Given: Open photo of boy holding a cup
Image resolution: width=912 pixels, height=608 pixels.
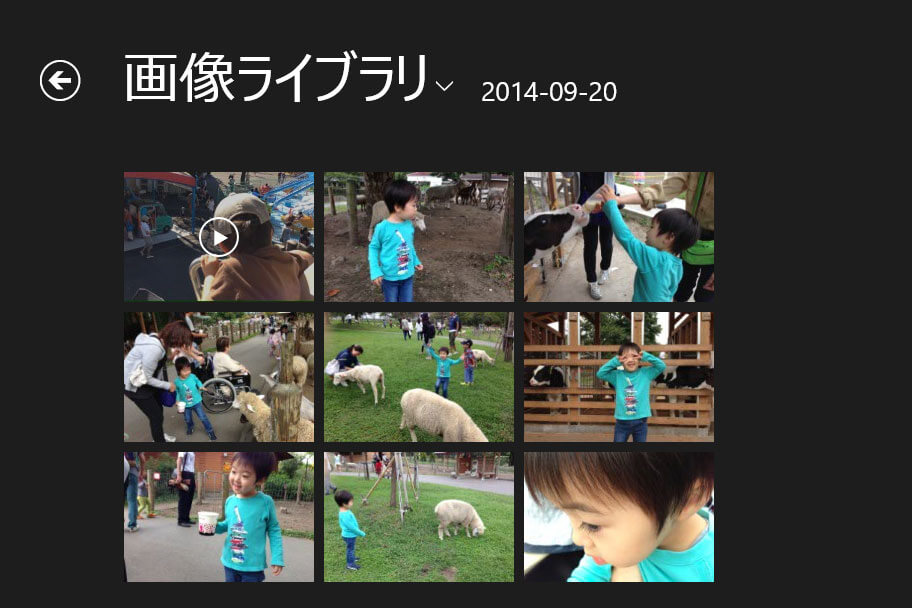Looking at the screenshot, I should (218, 517).
